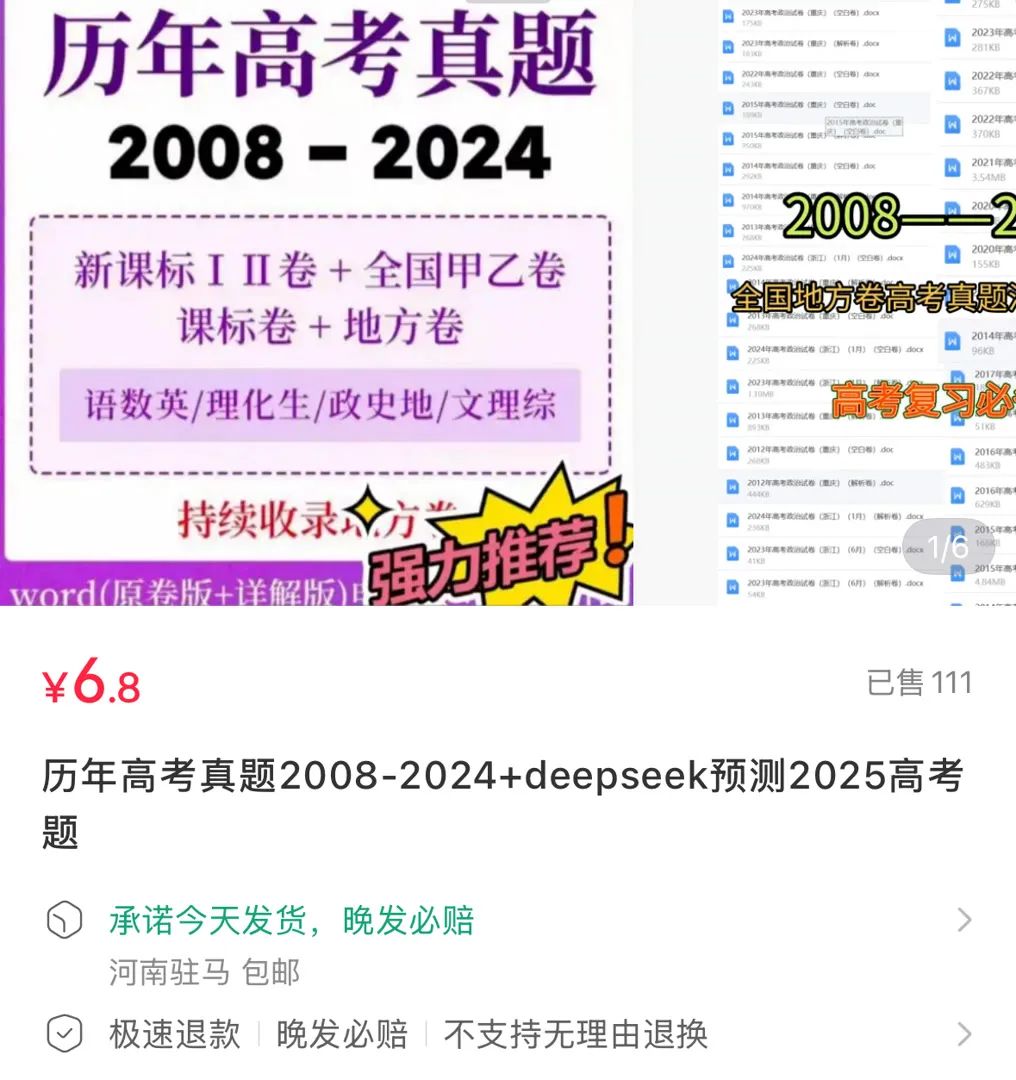Click the Word icon beside the 3.54MB 2021年 file
This screenshot has height=1080, width=1016.
point(951,167)
